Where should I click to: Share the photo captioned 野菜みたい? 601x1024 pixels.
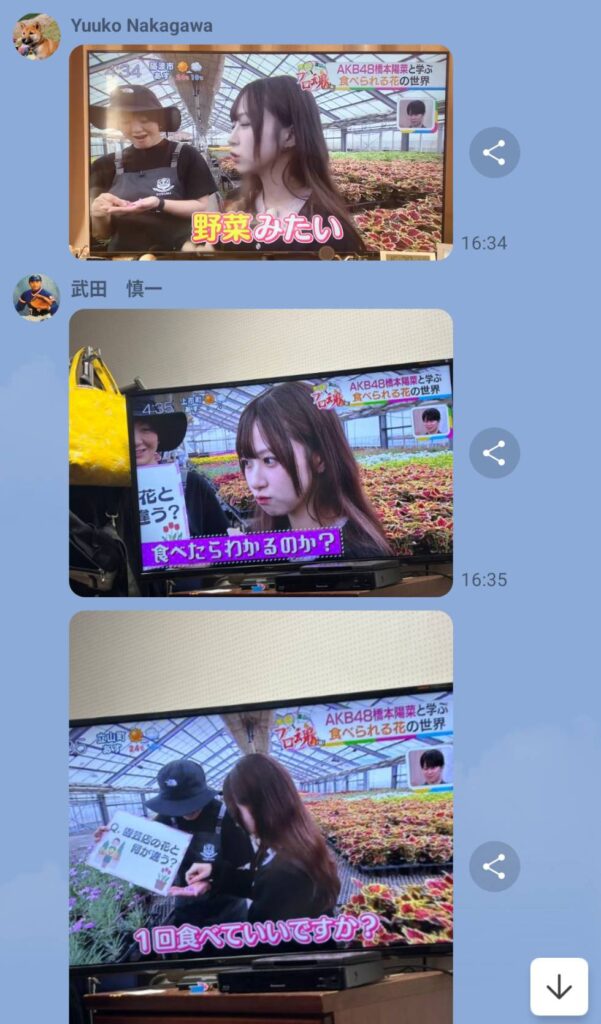494,153
